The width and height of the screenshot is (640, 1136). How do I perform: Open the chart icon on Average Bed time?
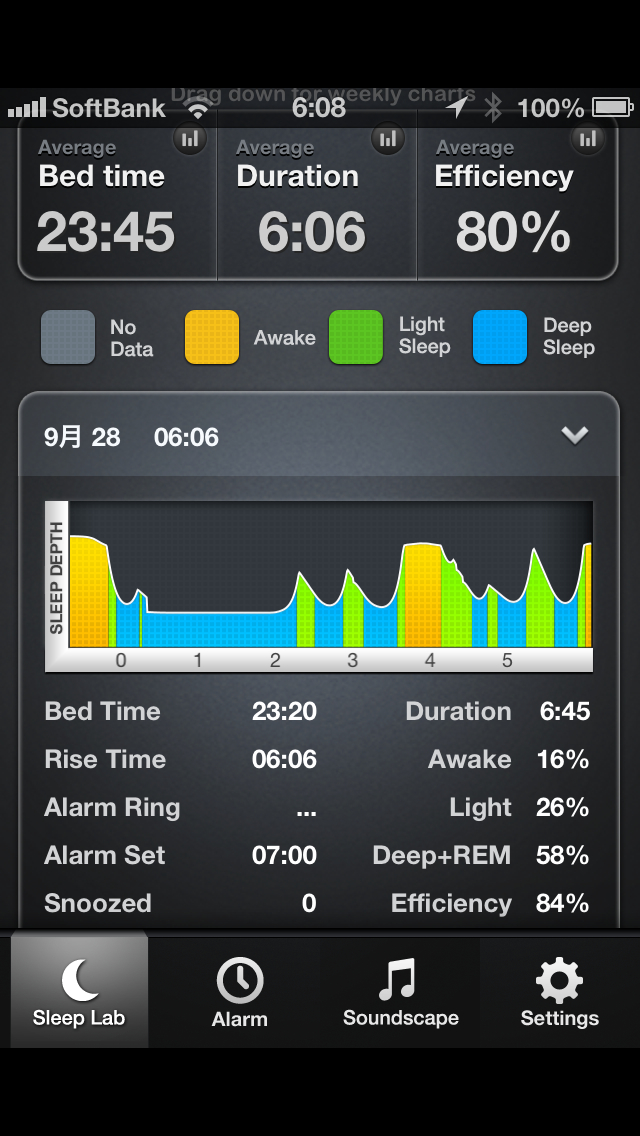(190, 139)
